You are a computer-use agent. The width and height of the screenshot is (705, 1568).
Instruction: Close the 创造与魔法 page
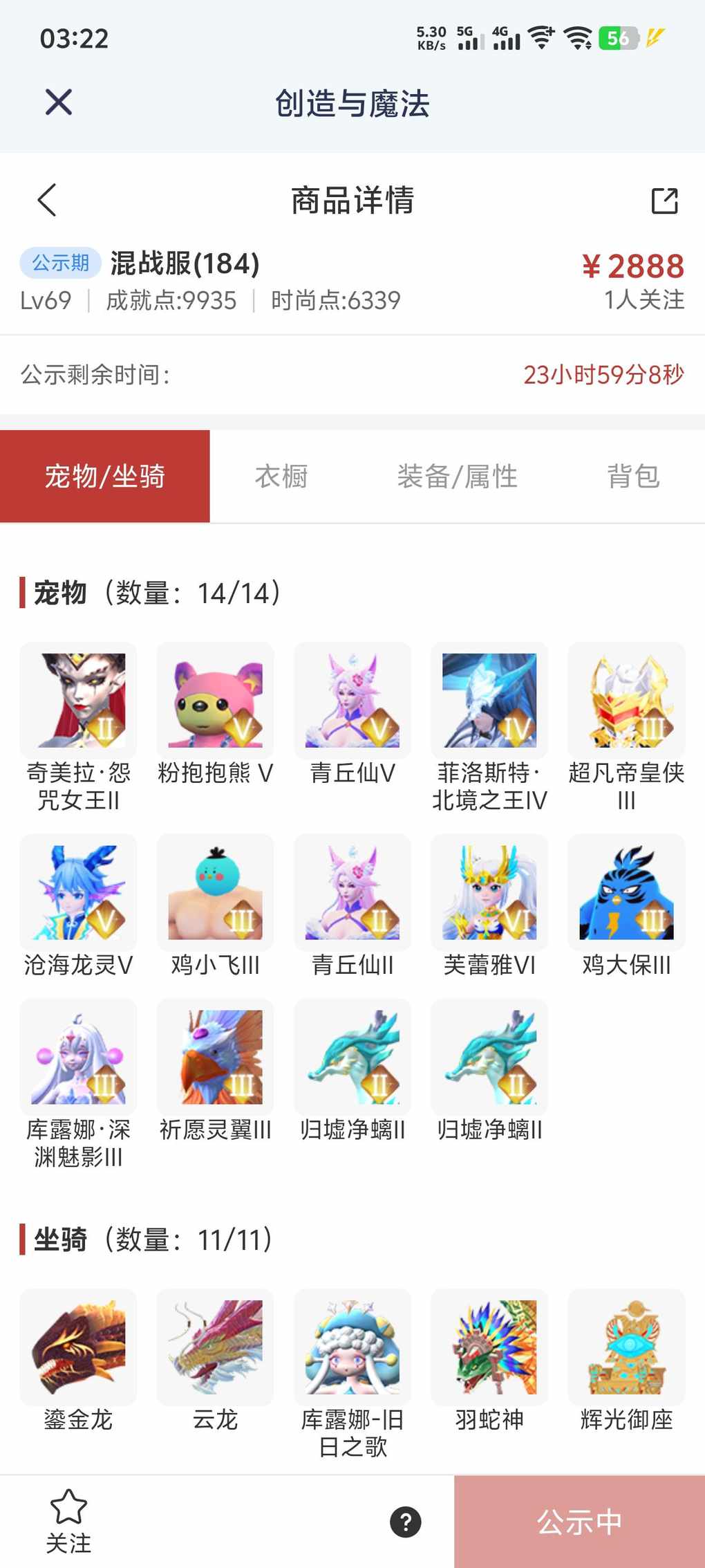pyautogui.click(x=59, y=102)
